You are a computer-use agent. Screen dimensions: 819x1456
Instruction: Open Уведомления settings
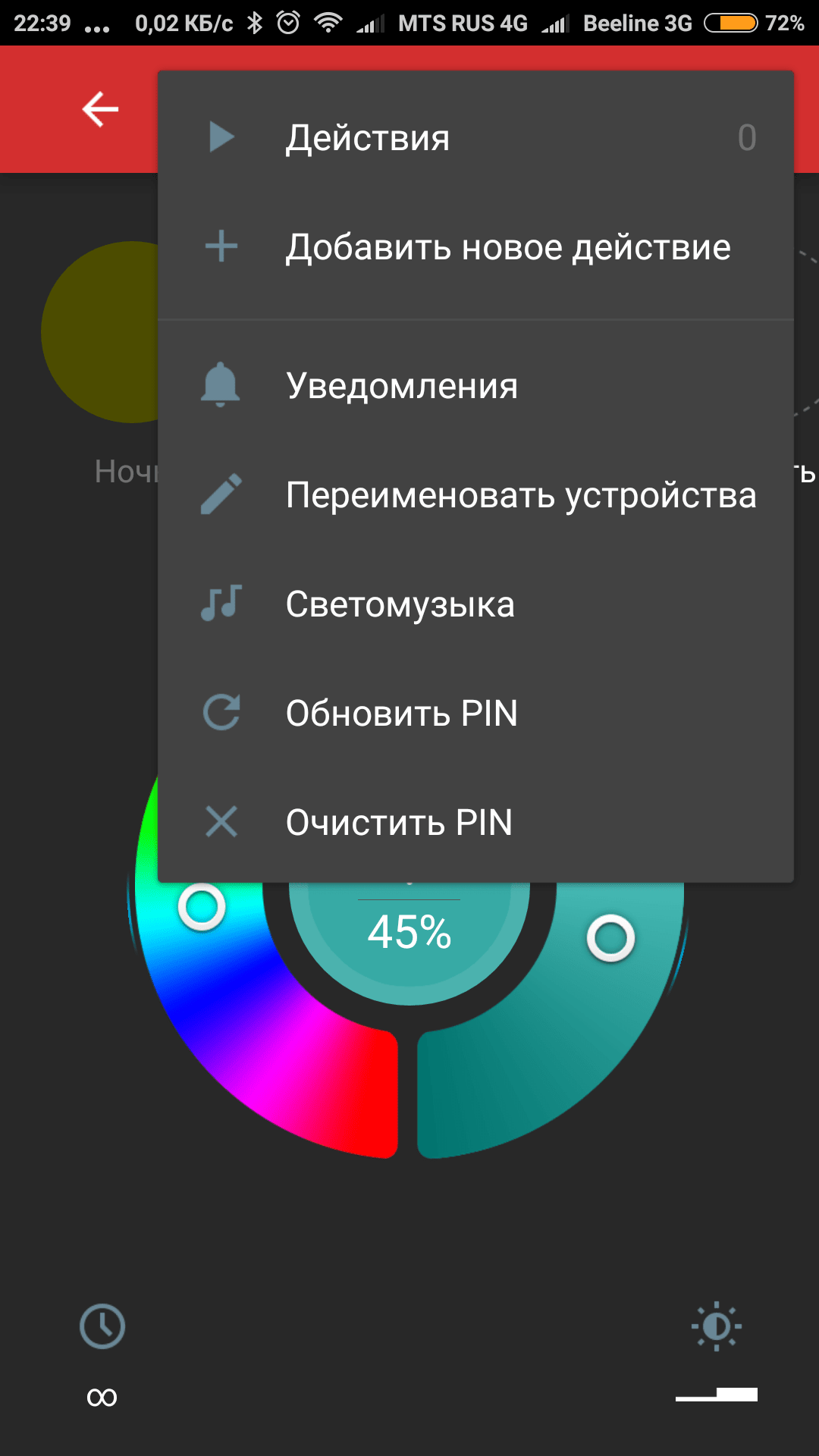(x=475, y=385)
